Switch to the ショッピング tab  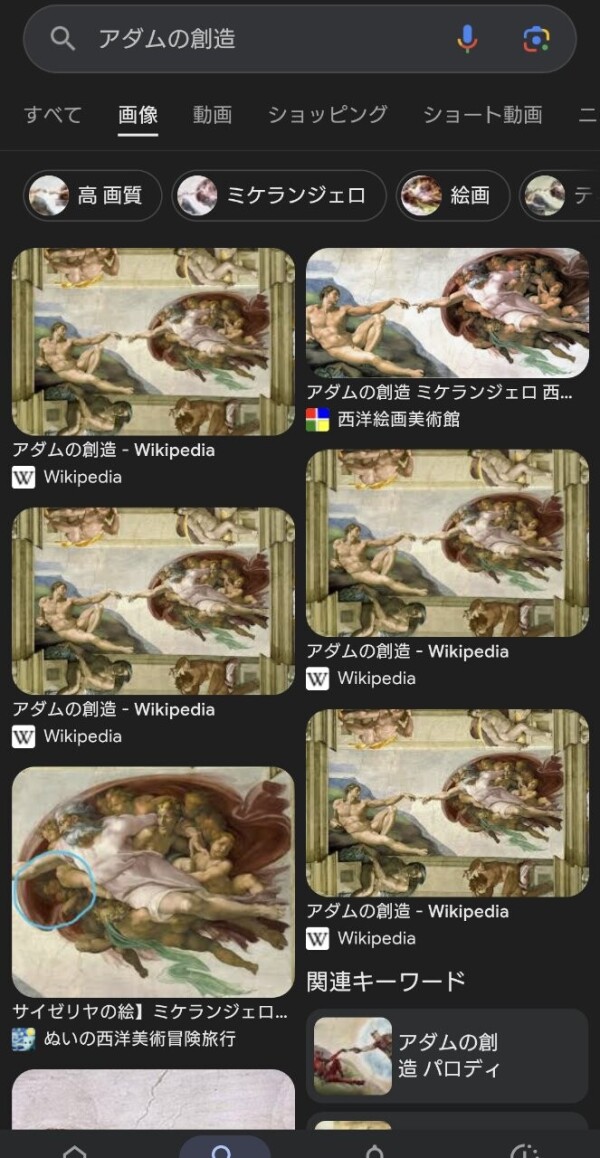[x=327, y=115]
